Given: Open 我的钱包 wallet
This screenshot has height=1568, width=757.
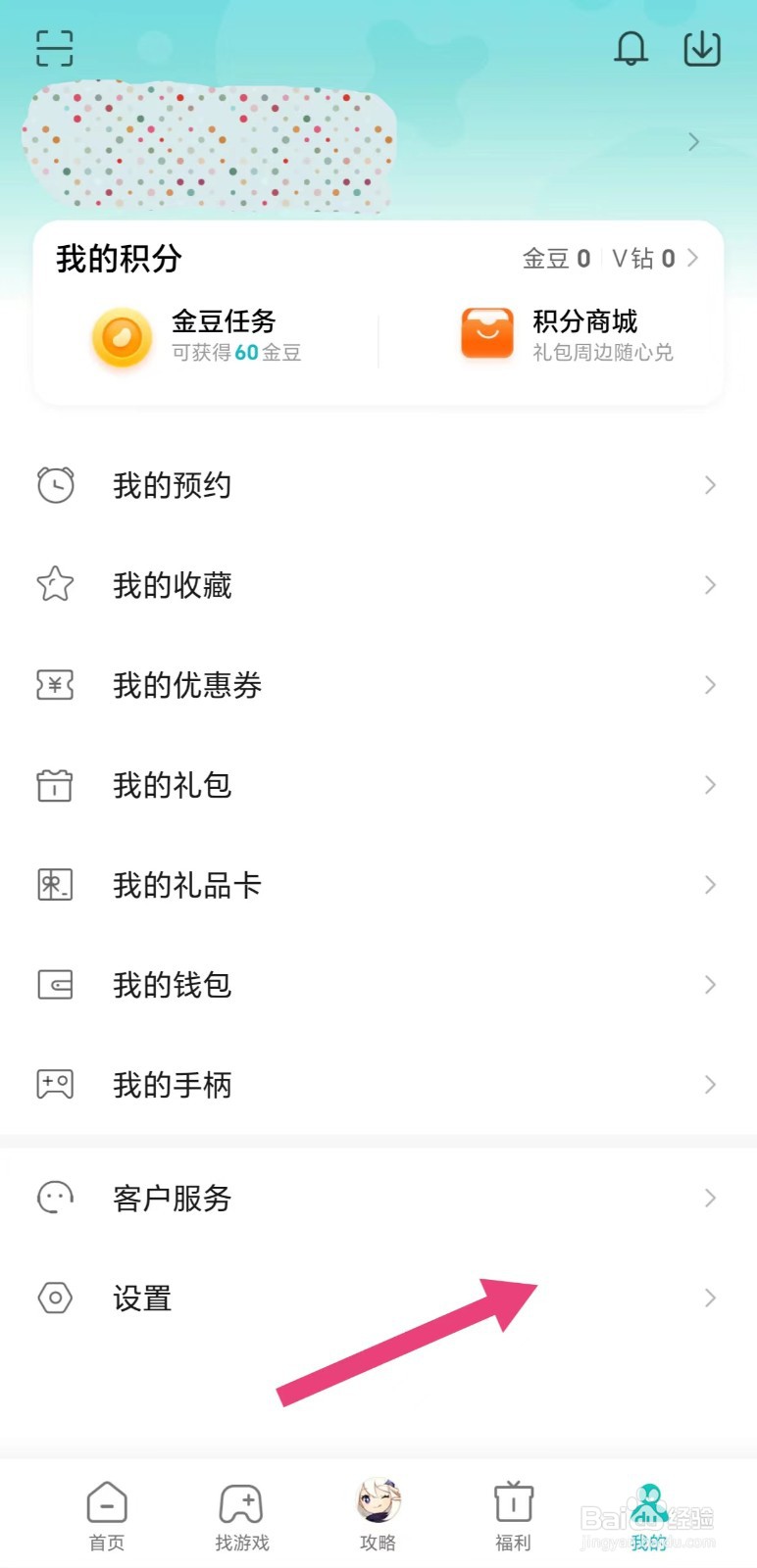Looking at the screenshot, I should click(378, 985).
